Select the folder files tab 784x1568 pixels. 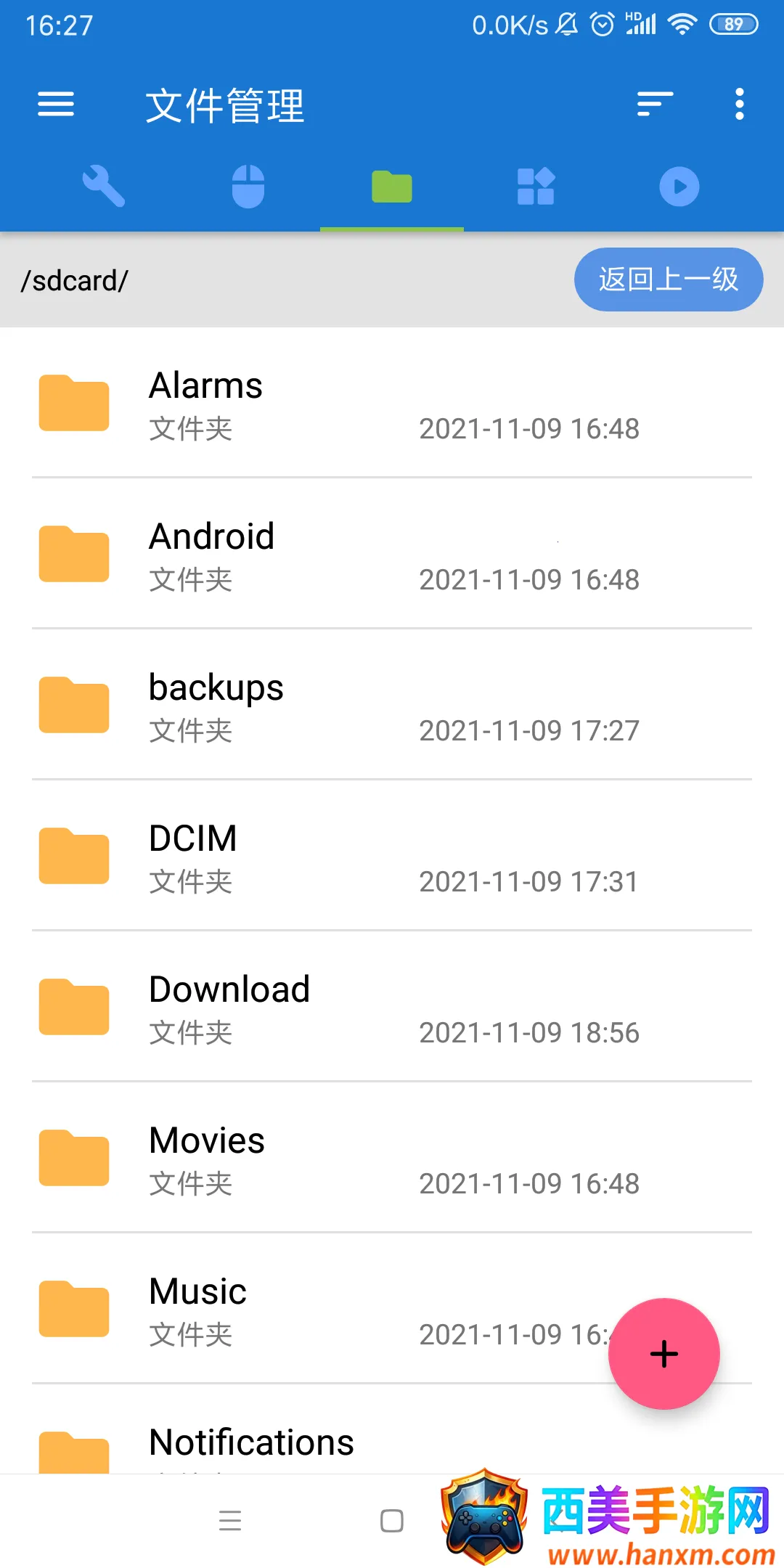pyautogui.click(x=392, y=187)
